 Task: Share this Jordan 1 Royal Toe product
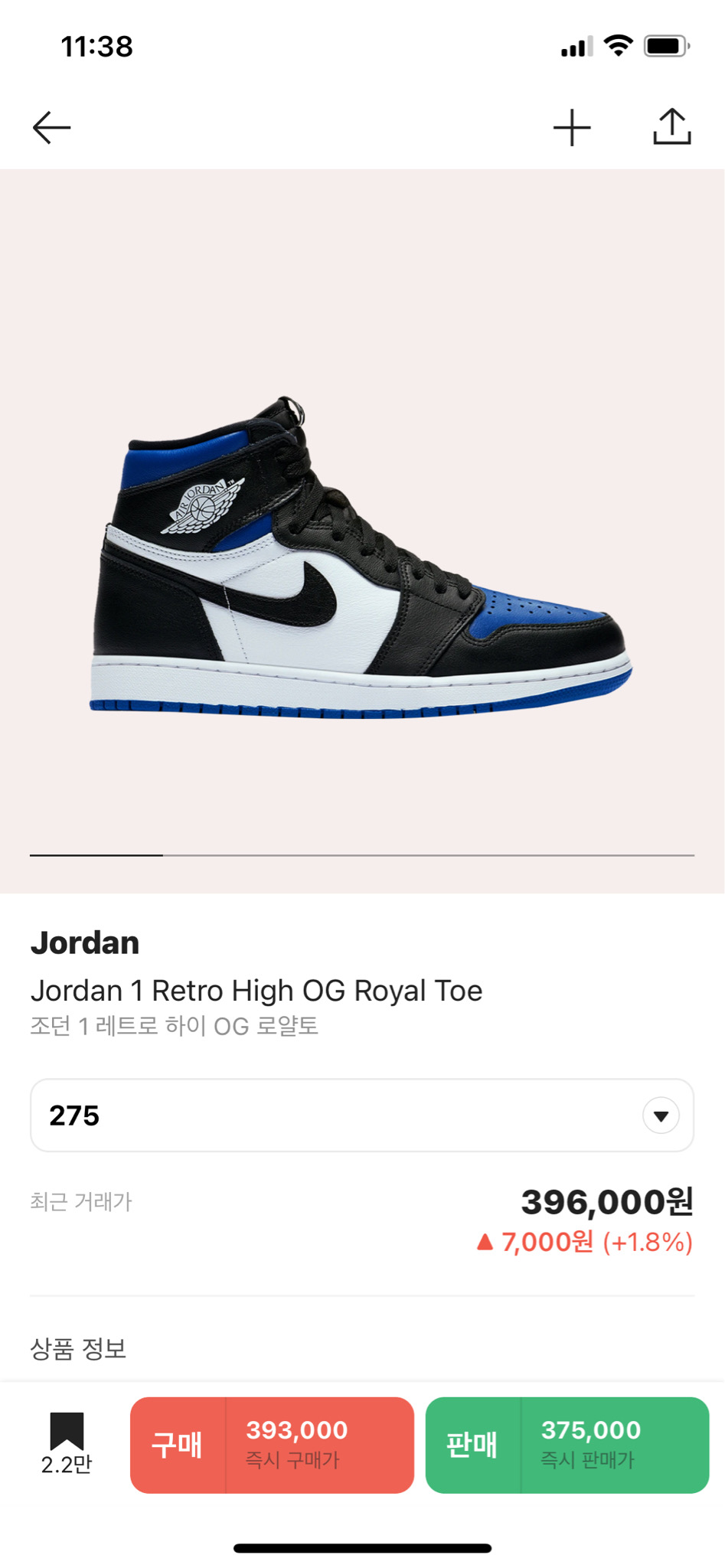point(671,126)
